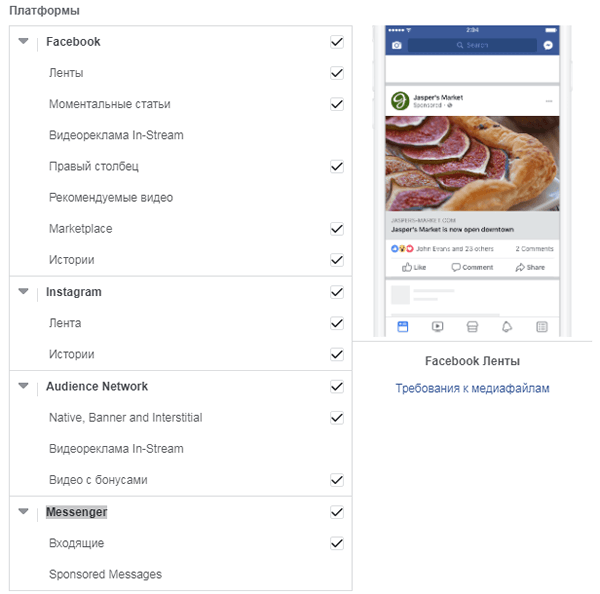Collapse the Audience Network section

(24, 386)
